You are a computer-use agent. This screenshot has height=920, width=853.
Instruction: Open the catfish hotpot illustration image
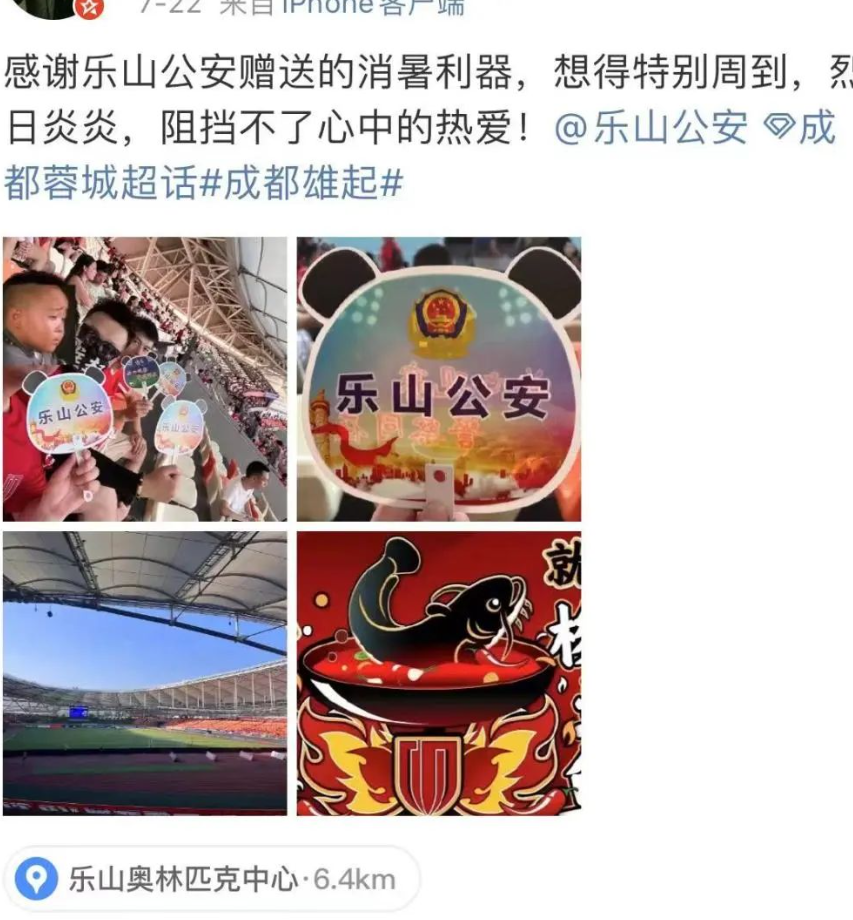coord(438,672)
